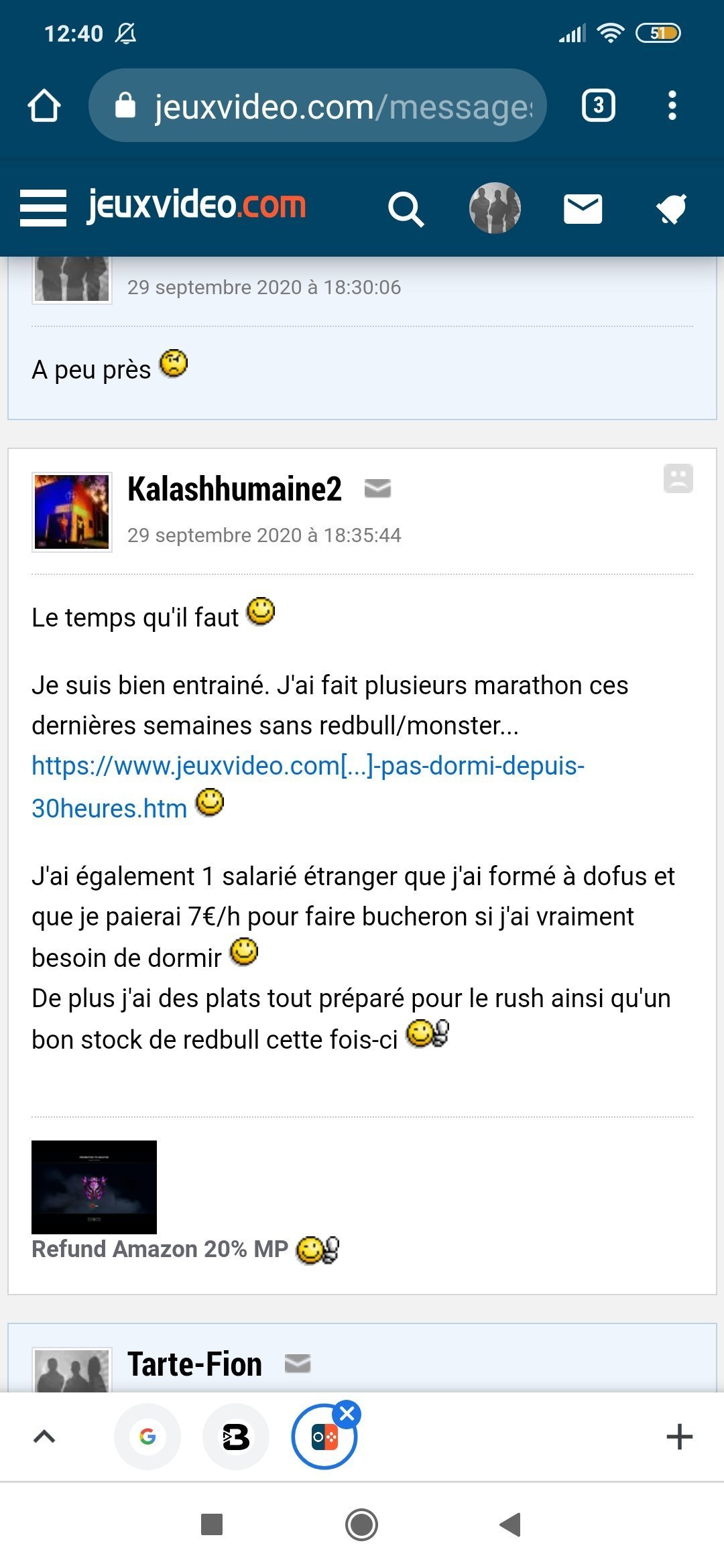Open the site search magnifier
Image resolution: width=724 pixels, height=1568 pixels.
[x=406, y=209]
